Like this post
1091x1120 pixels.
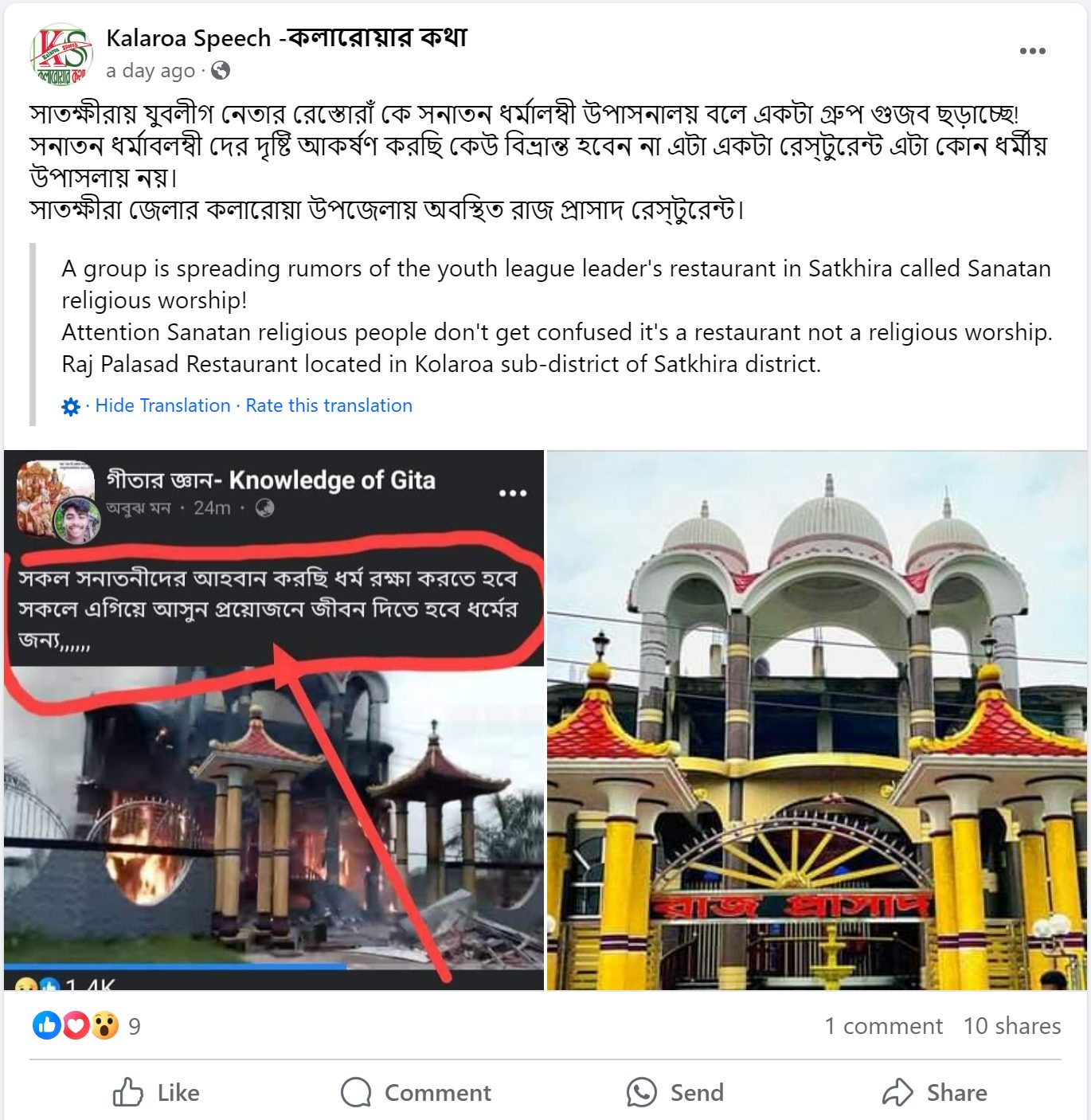pos(157,1092)
